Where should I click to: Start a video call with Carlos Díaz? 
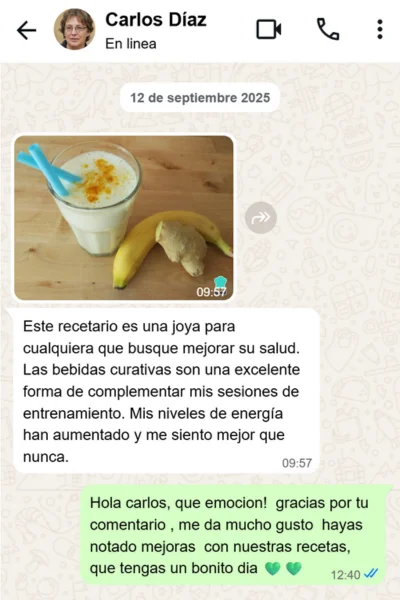(x=269, y=29)
